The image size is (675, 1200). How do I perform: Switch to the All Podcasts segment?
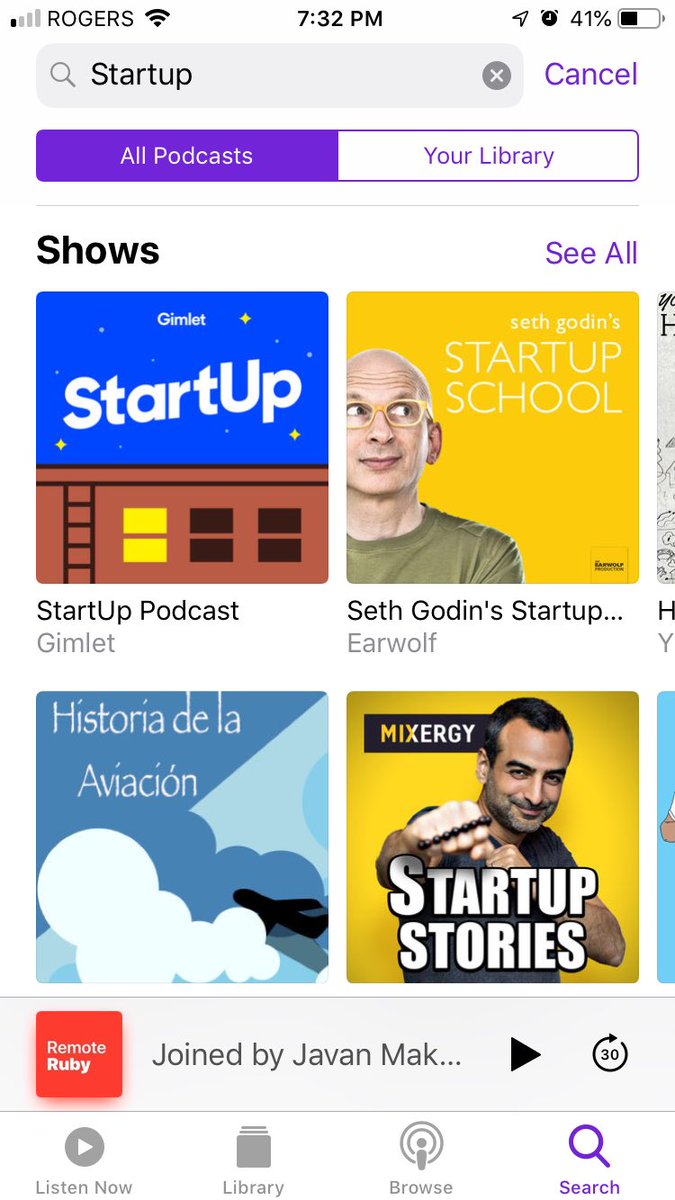coord(187,156)
